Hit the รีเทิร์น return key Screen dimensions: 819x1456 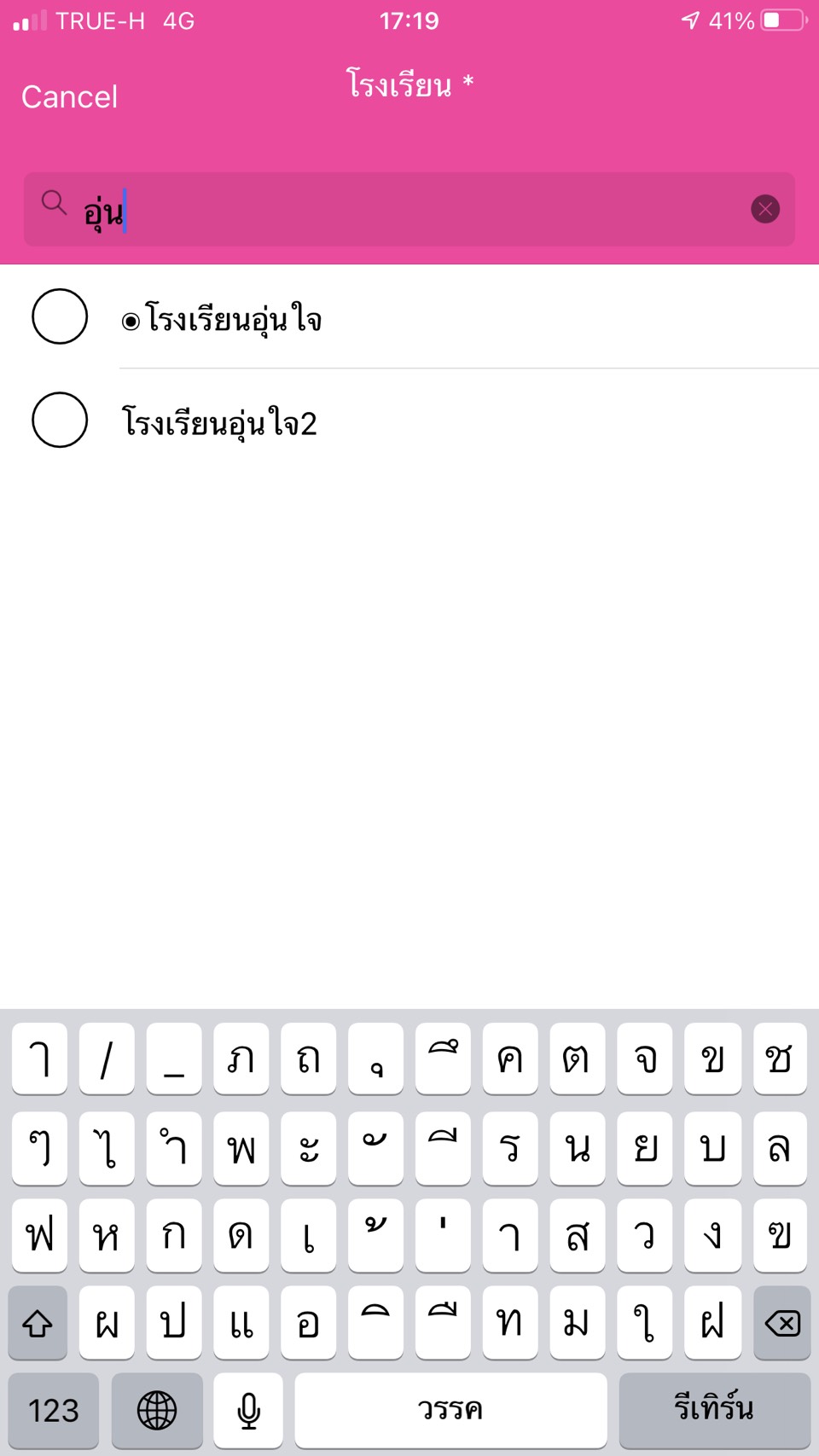[713, 1409]
